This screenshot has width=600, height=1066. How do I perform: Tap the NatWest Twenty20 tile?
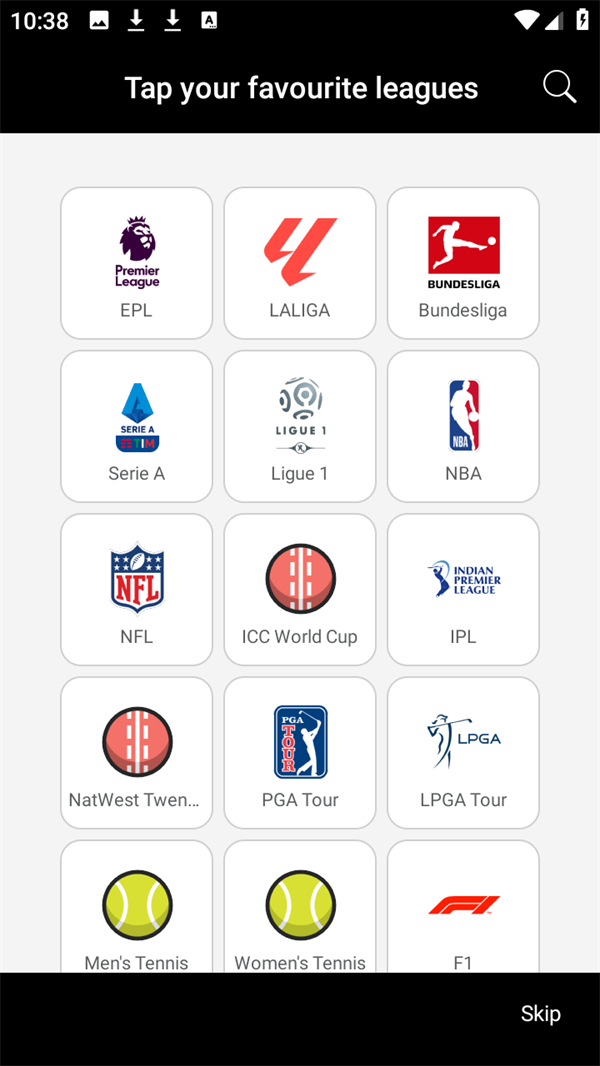click(137, 752)
